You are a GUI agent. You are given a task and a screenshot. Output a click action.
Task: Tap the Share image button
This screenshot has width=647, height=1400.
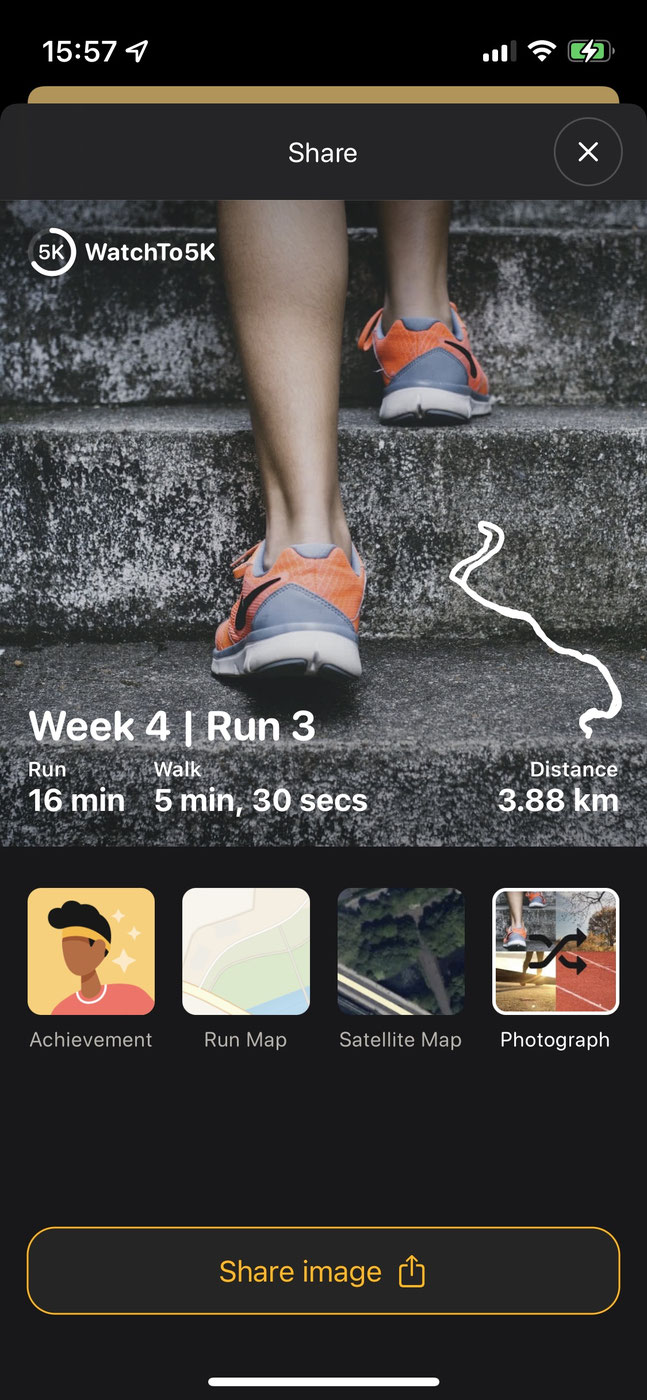coord(323,1271)
